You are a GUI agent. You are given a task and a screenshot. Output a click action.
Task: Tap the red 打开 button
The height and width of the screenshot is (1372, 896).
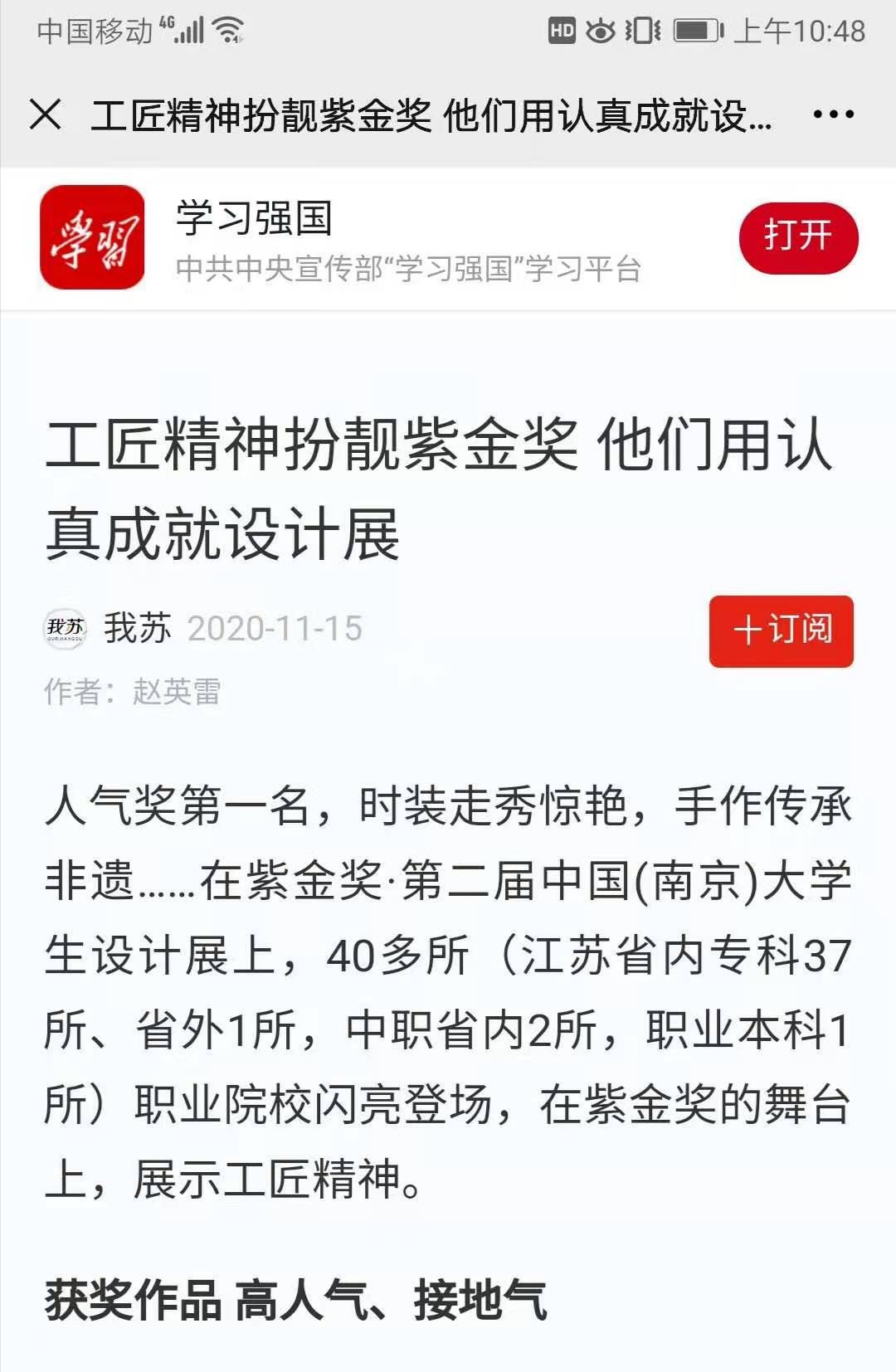(797, 237)
